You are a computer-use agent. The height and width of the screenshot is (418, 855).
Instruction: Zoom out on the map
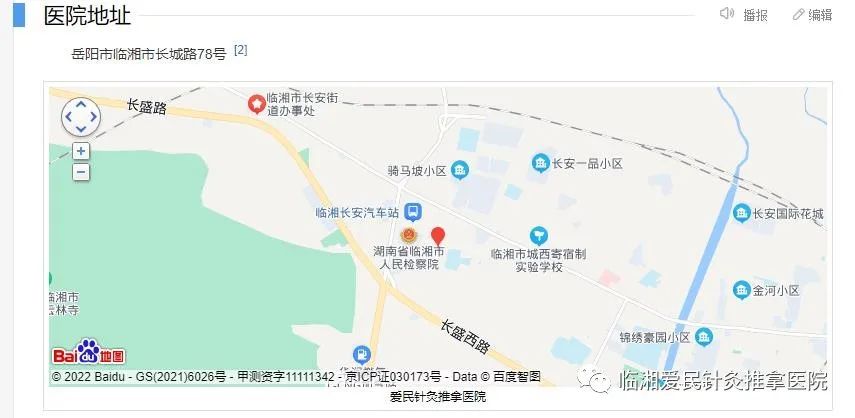pyautogui.click(x=81, y=172)
